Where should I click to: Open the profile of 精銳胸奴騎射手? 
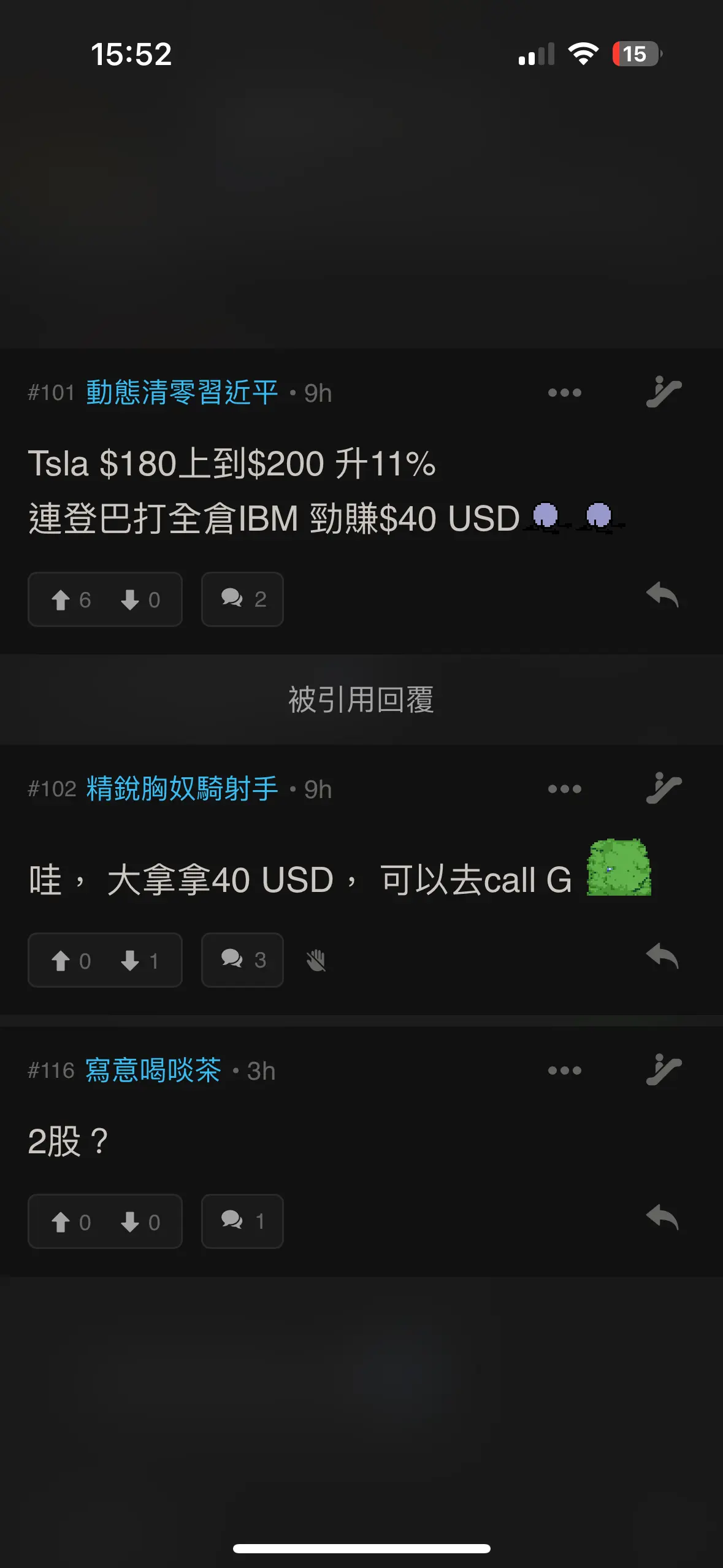182,789
